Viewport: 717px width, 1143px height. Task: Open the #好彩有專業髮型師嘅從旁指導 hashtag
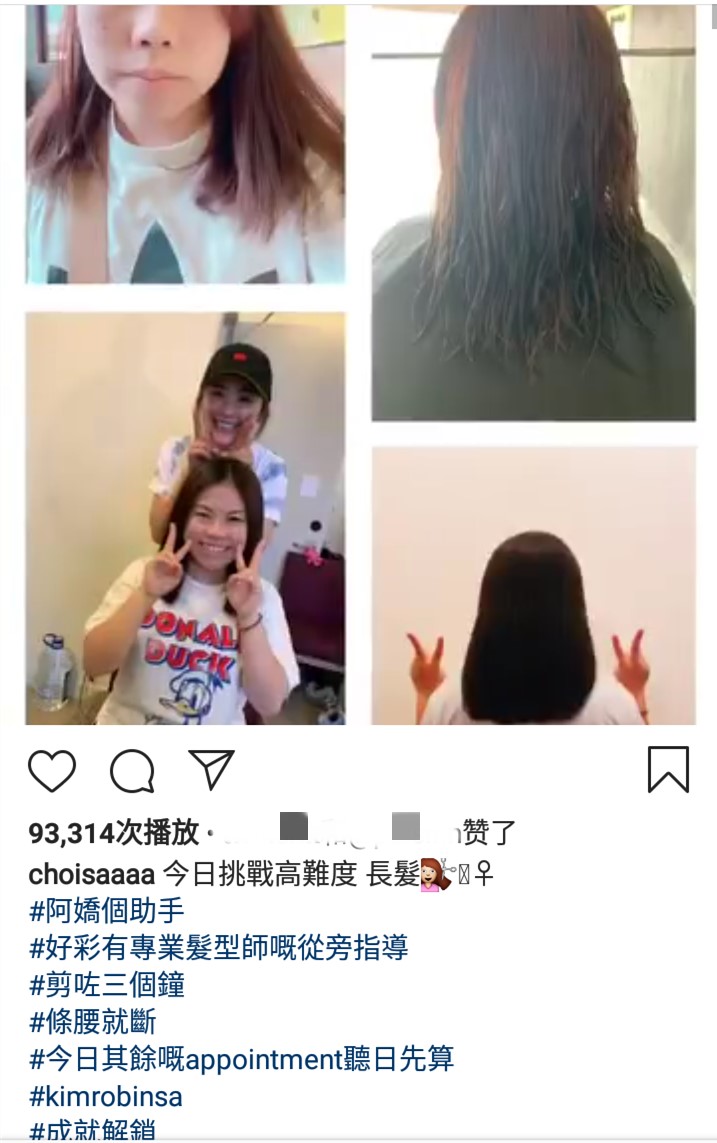tap(218, 947)
